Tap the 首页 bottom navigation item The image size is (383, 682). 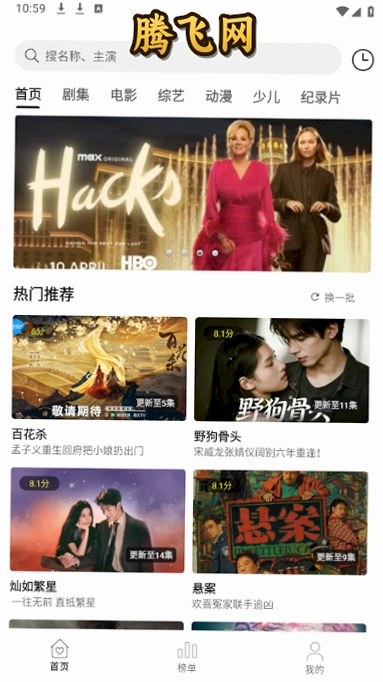tap(60, 655)
